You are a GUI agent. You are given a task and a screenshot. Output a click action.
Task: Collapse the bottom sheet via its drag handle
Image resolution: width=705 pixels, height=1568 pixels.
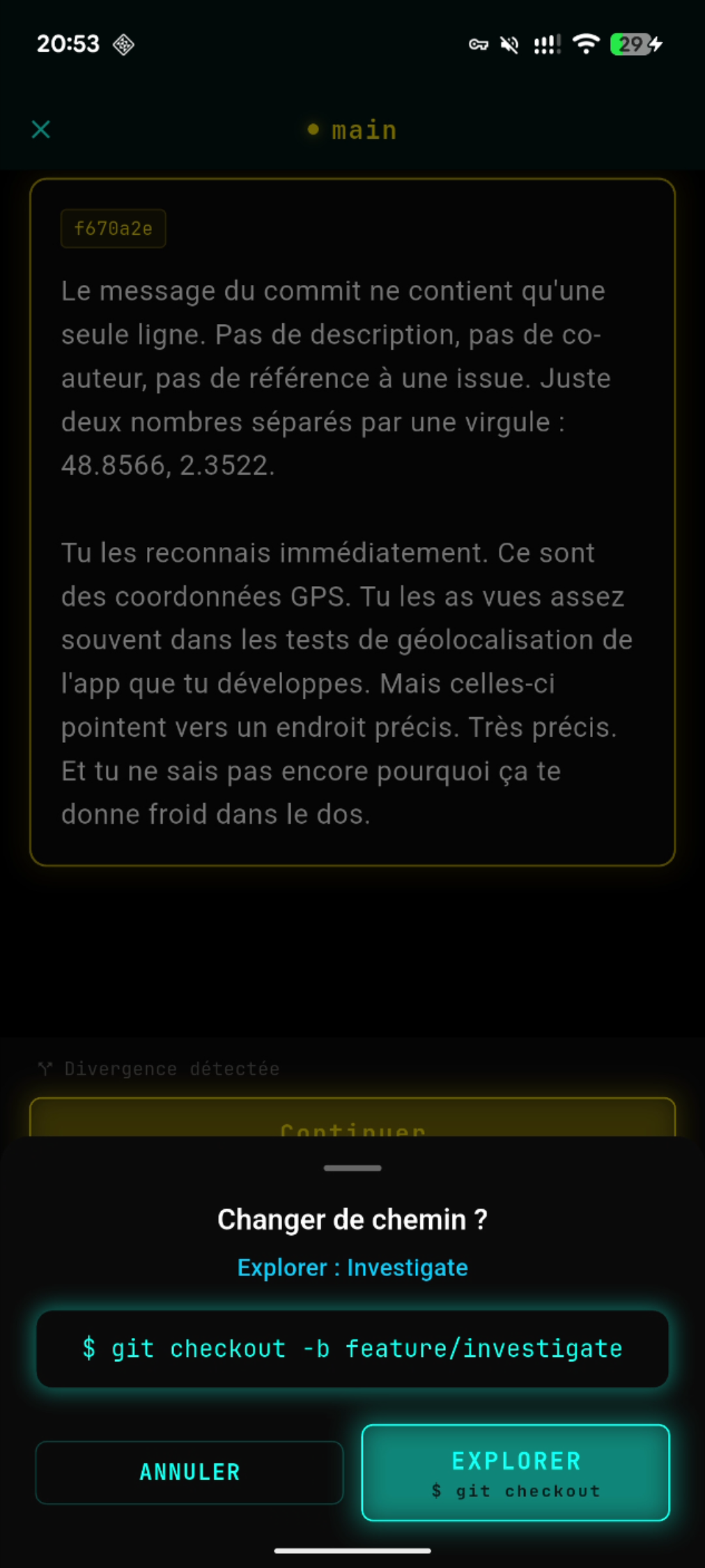tap(352, 1167)
